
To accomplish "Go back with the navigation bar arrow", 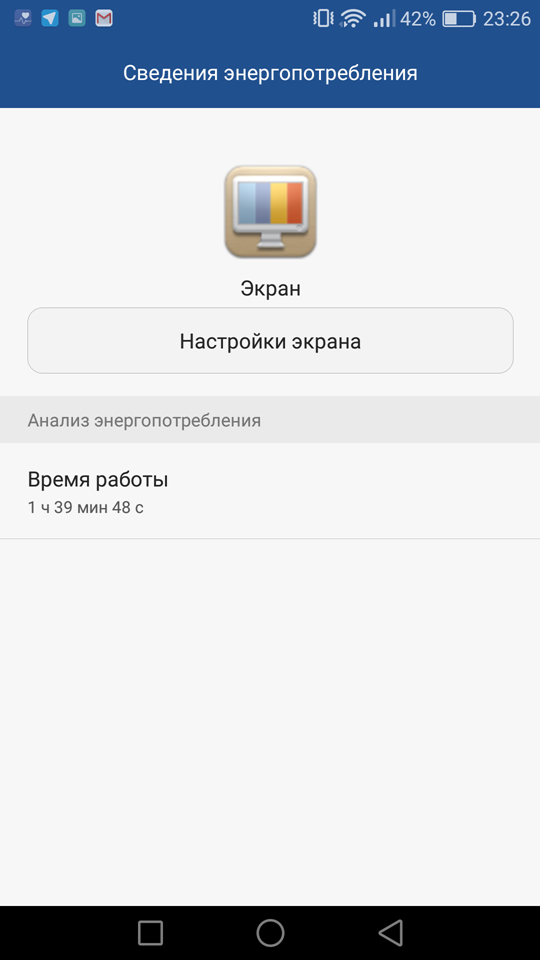I will [390, 932].
